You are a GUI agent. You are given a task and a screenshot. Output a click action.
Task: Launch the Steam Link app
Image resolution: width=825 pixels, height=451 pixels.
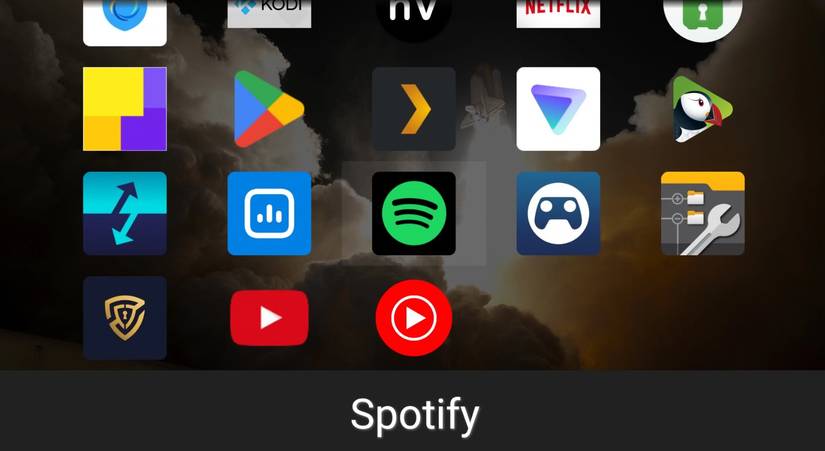pos(558,213)
